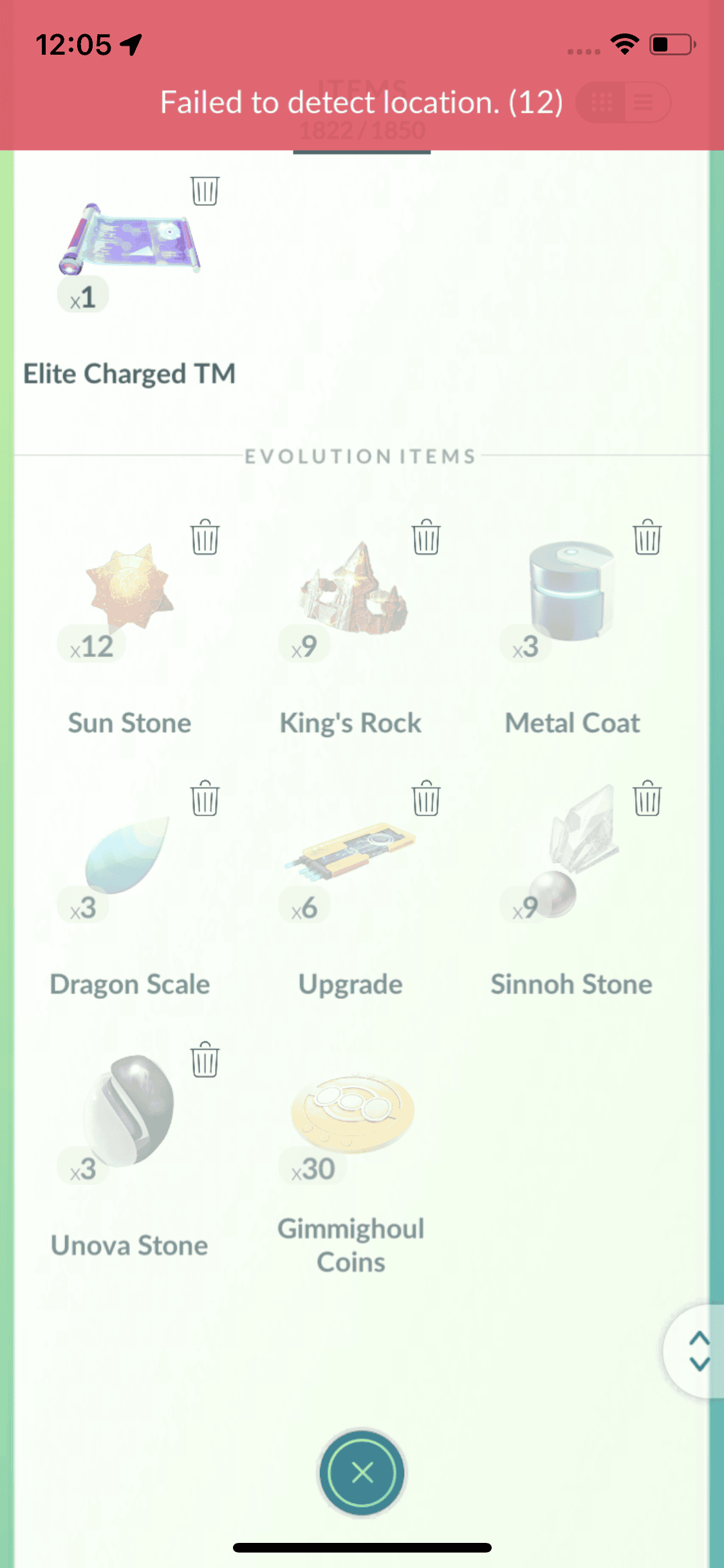724x1568 pixels.
Task: Switch to list view layout
Action: (644, 102)
